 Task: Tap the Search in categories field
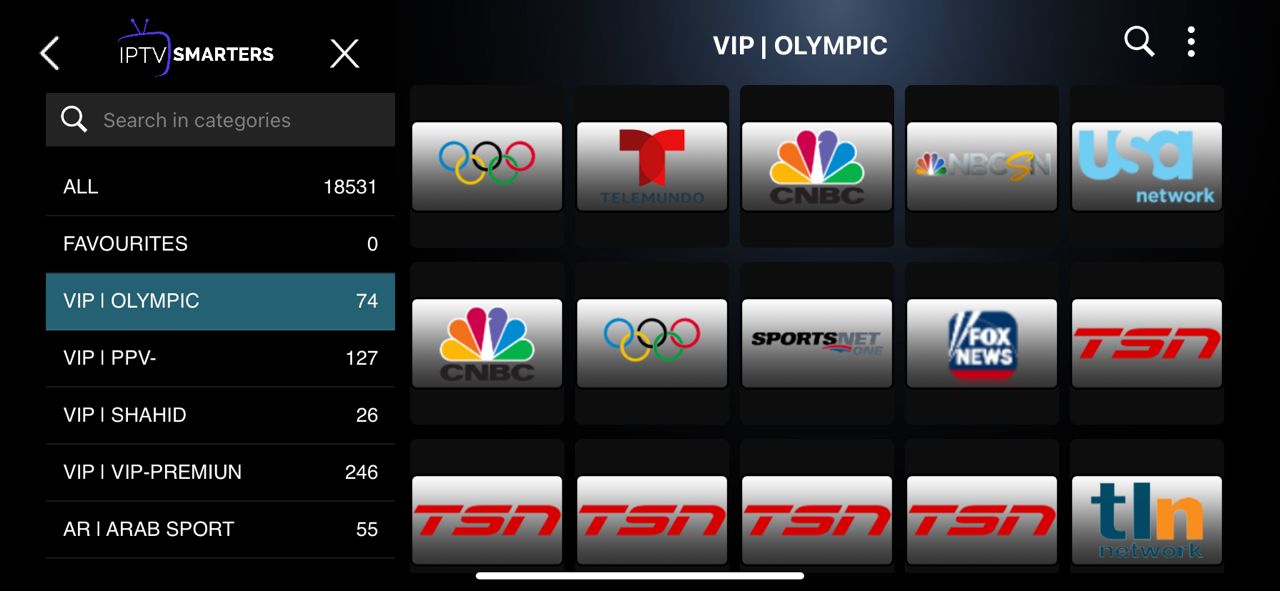[220, 120]
